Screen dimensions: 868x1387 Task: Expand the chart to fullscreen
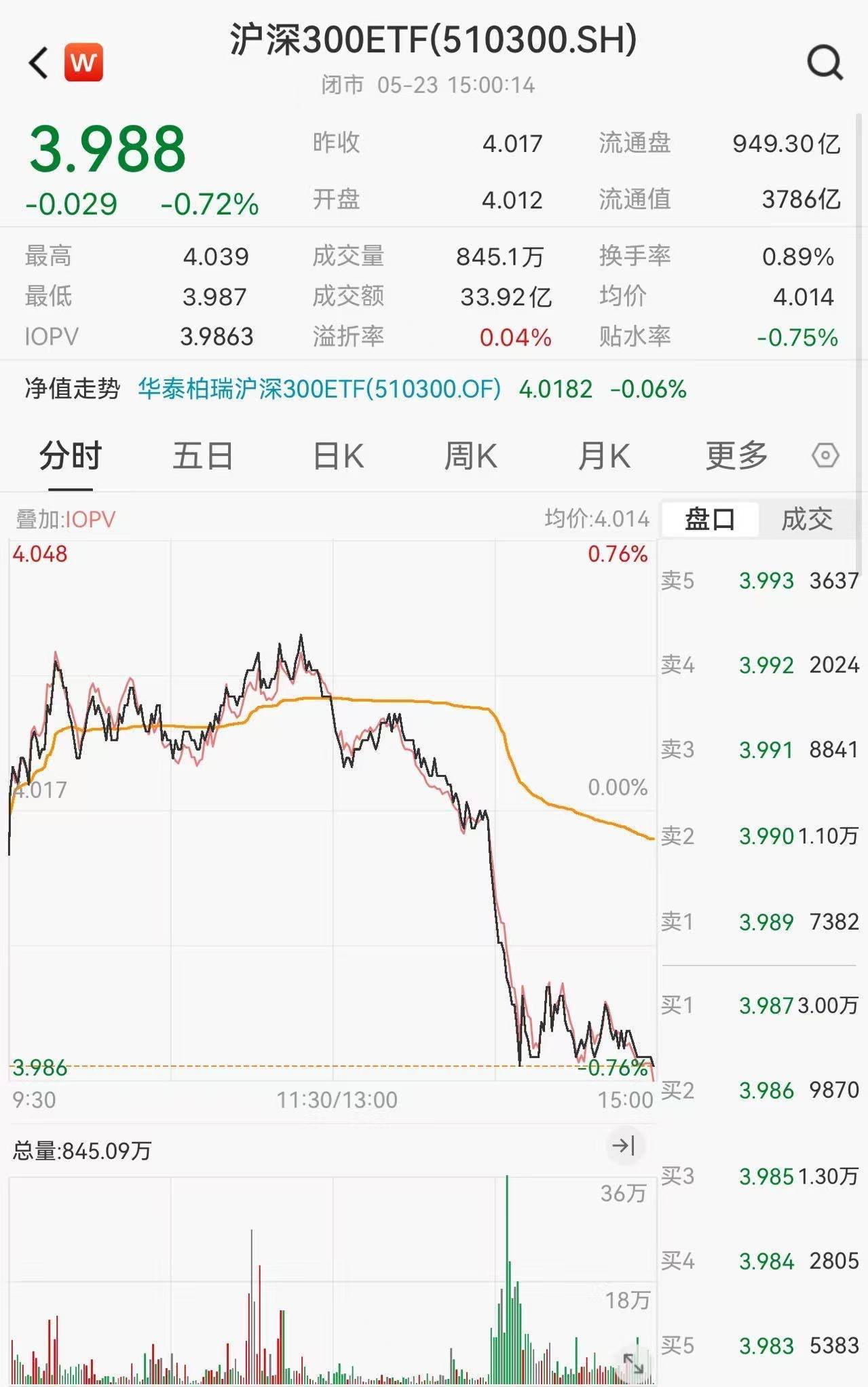(633, 1362)
